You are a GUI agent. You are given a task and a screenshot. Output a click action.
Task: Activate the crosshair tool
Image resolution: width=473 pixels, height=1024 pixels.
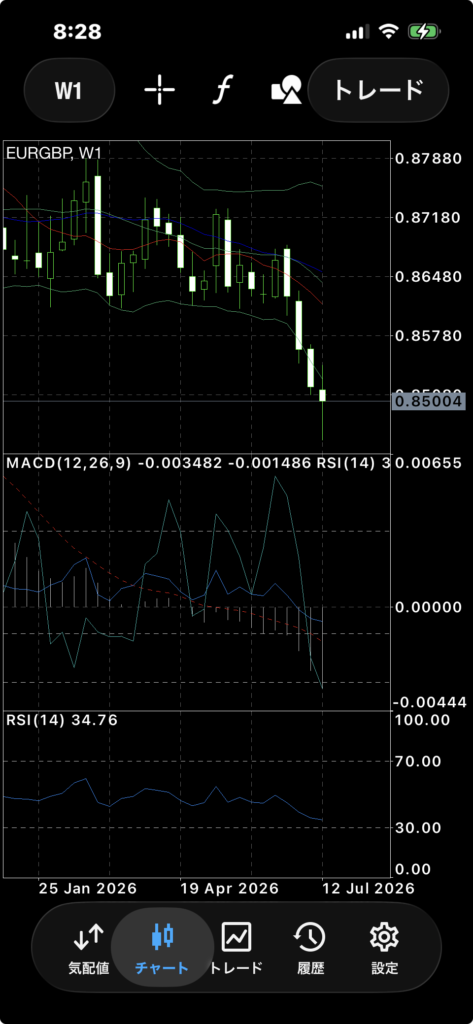click(159, 90)
